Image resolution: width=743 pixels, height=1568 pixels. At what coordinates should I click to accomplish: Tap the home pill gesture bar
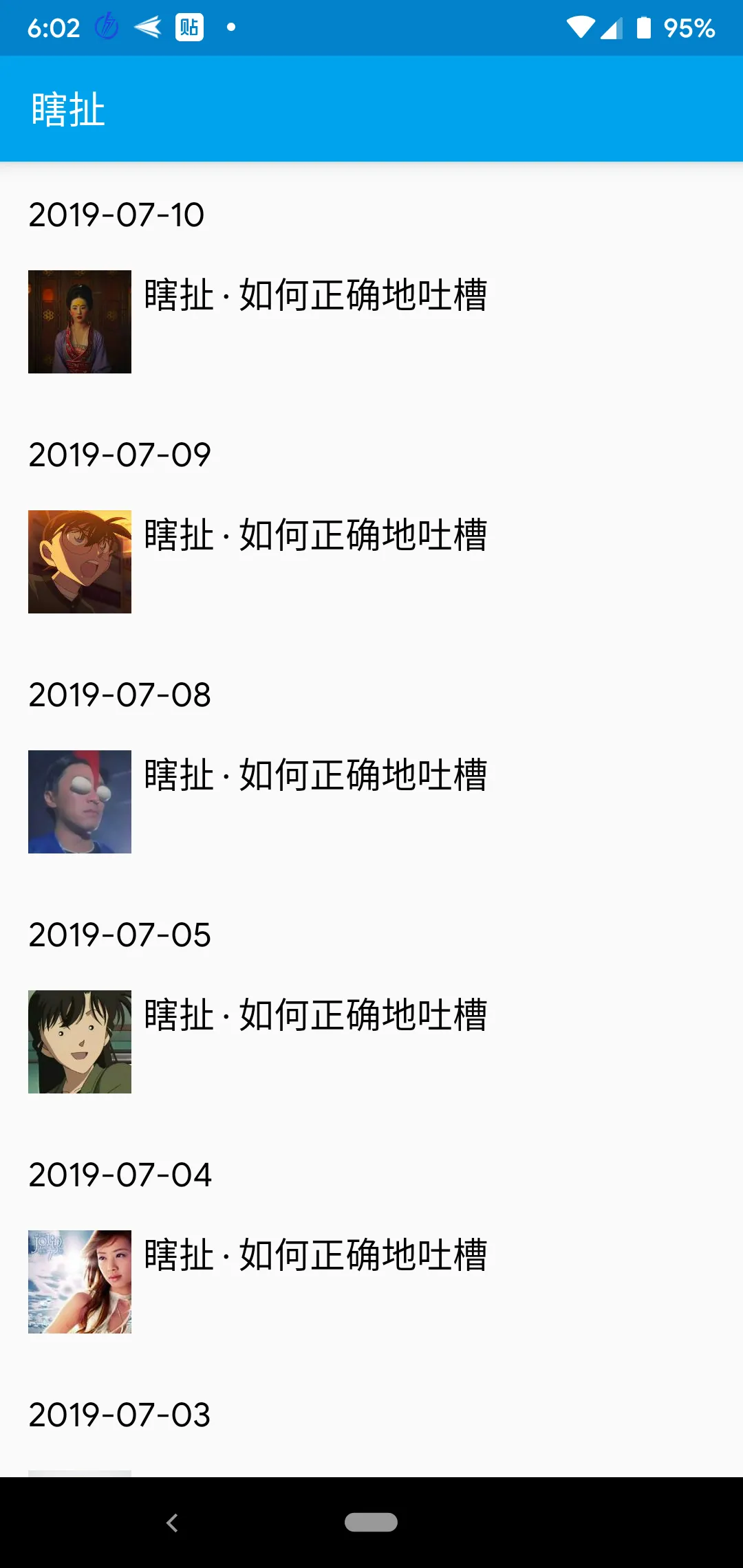point(371,1522)
